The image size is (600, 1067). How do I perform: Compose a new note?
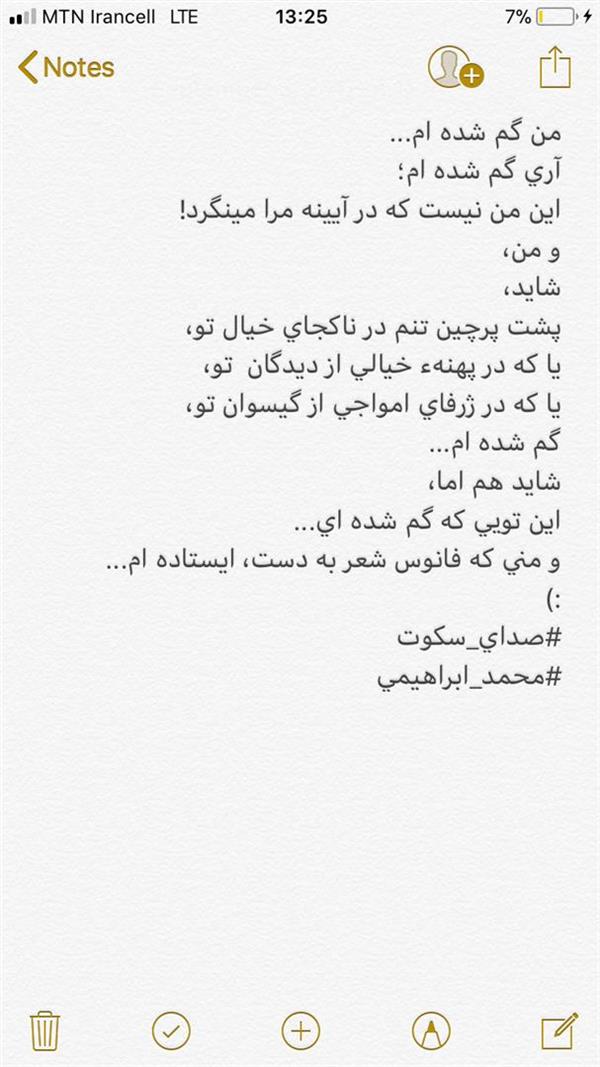click(x=559, y=1028)
